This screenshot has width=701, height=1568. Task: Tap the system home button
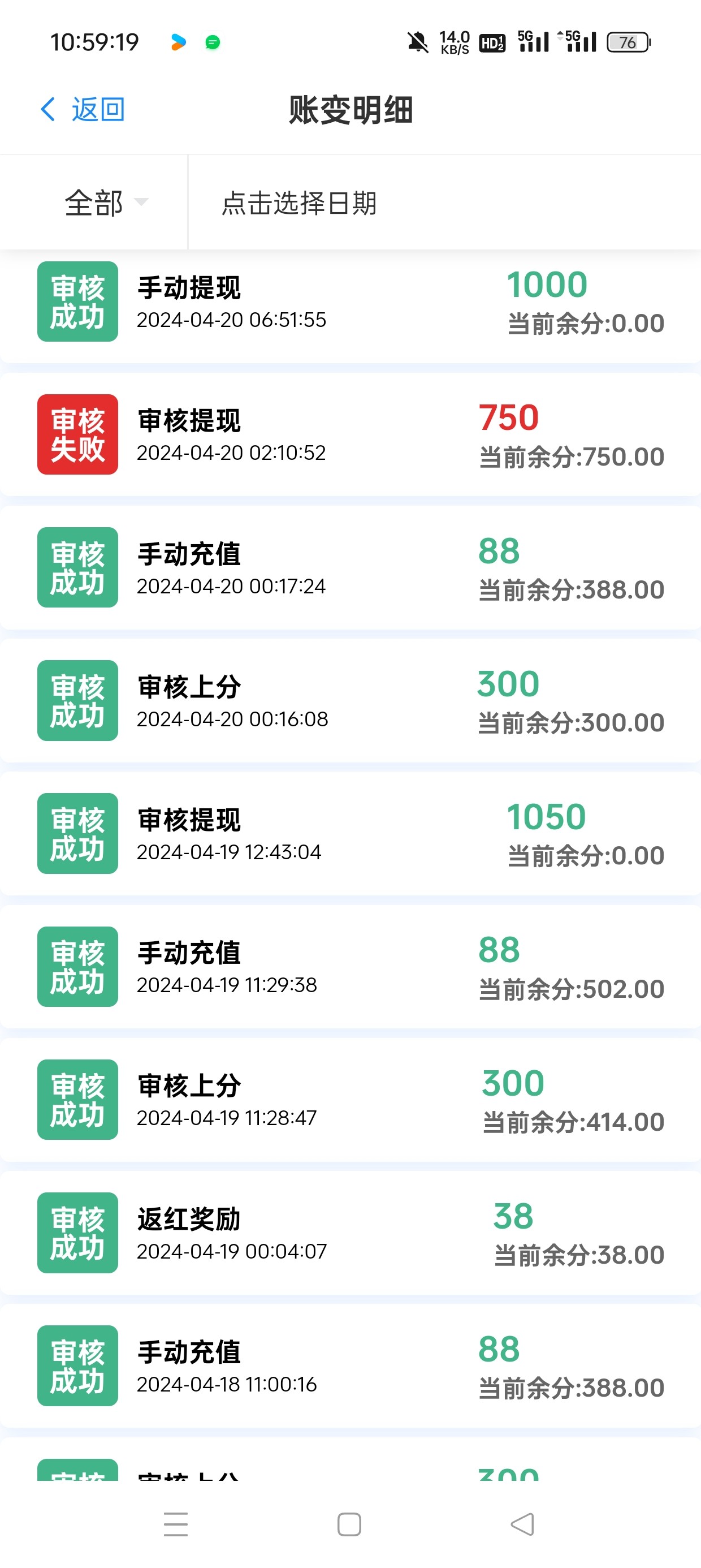(x=349, y=1524)
